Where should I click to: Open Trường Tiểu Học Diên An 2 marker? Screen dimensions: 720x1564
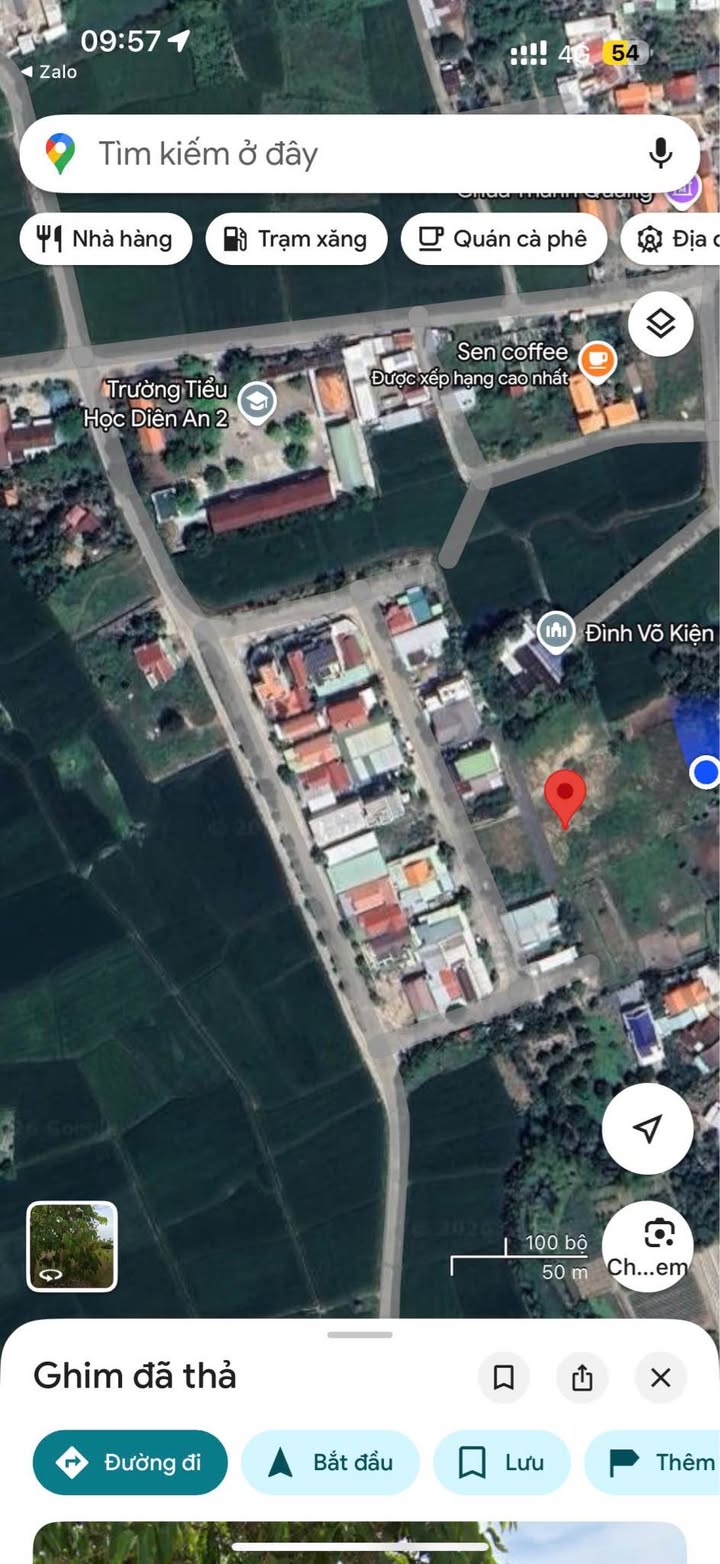coord(257,402)
